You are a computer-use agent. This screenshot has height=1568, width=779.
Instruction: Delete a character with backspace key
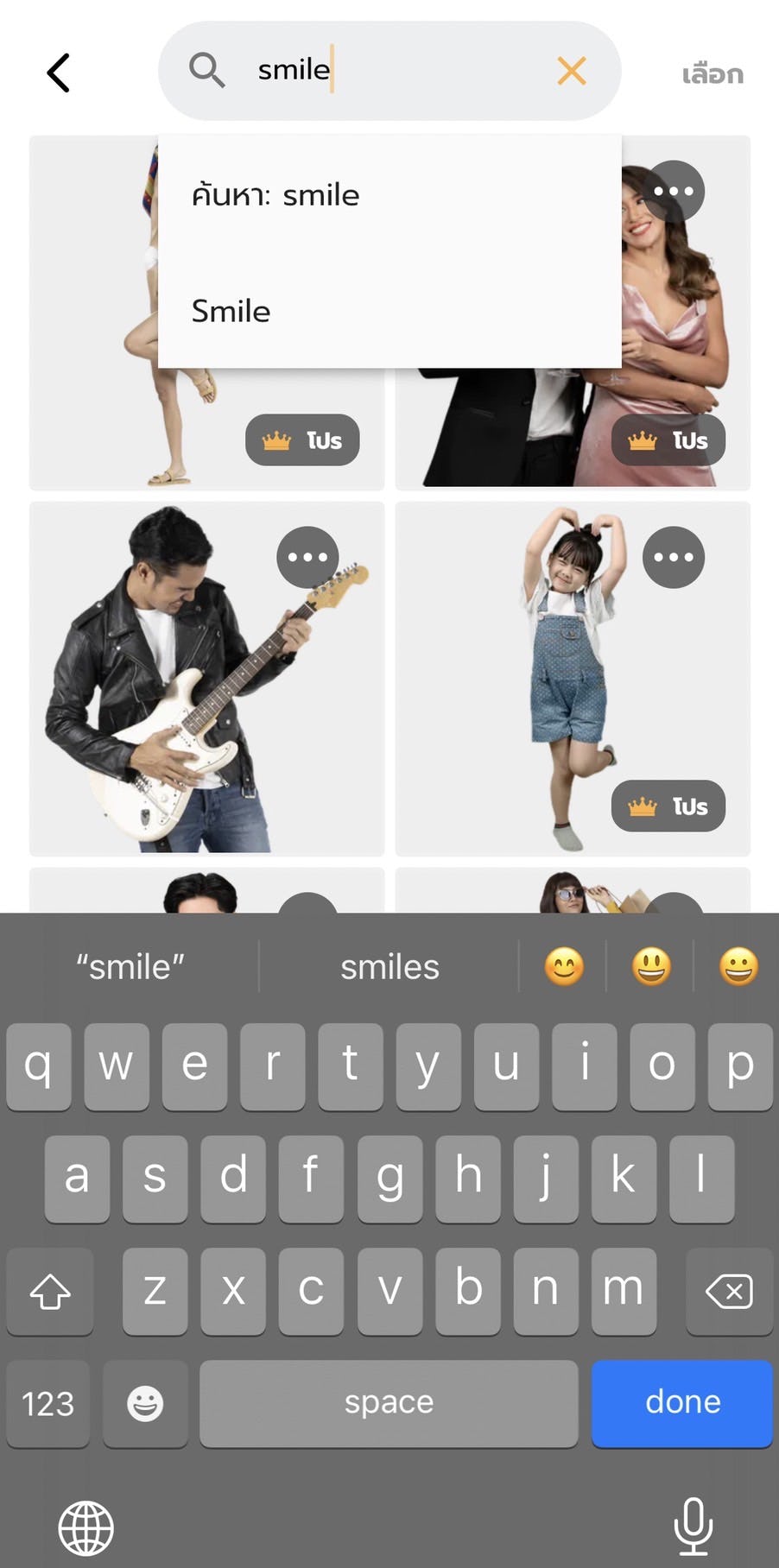click(729, 1291)
